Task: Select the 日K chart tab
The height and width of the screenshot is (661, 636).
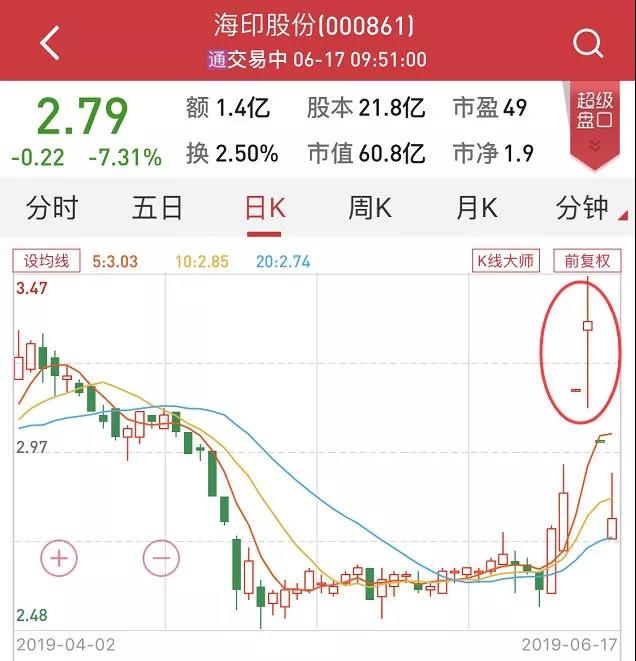Action: (x=265, y=208)
